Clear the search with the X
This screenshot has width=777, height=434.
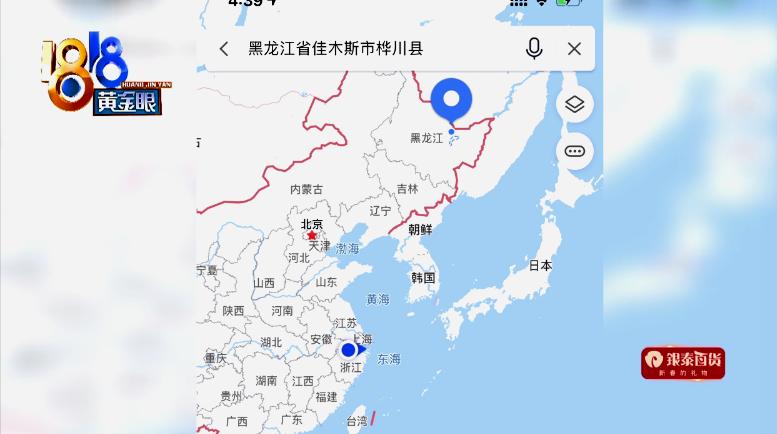click(x=574, y=48)
